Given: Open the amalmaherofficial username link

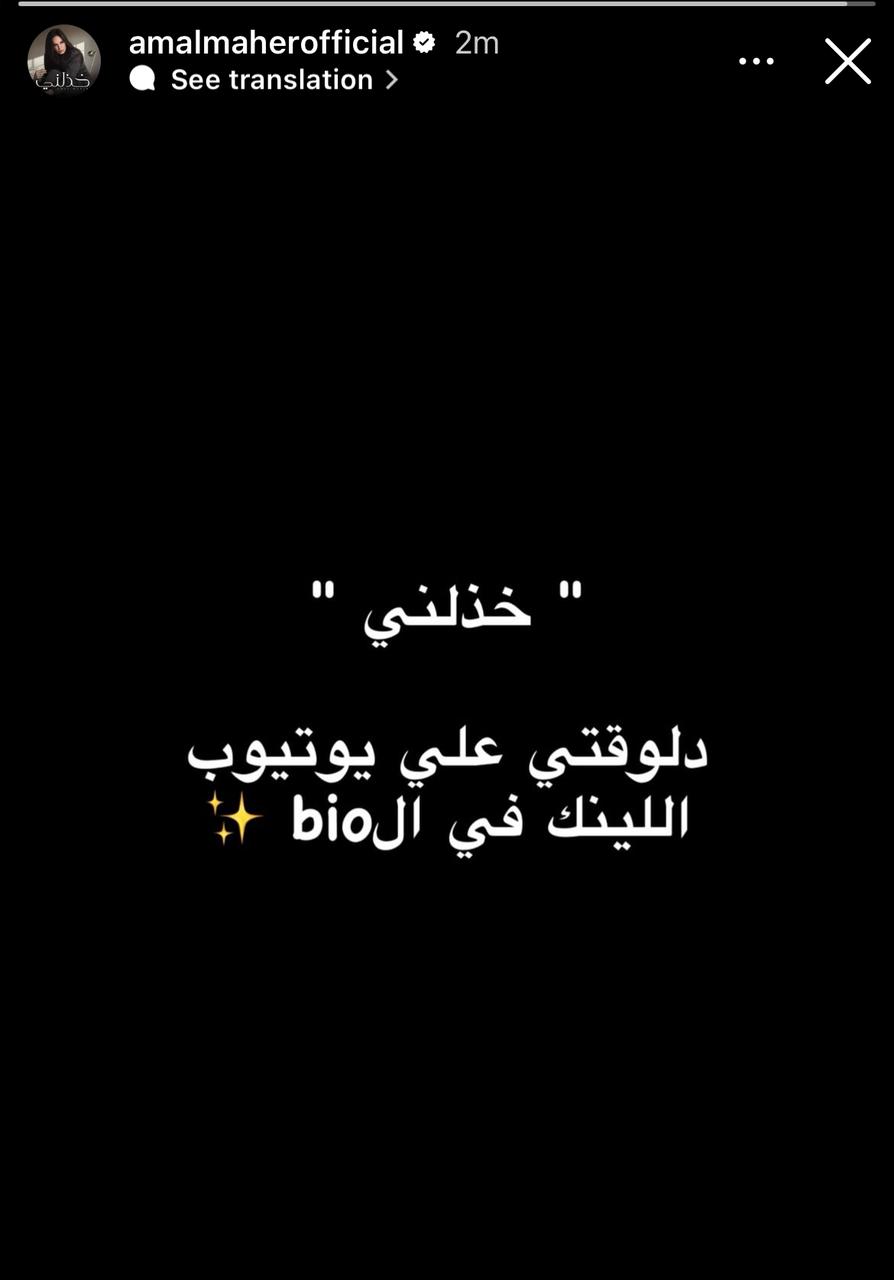Looking at the screenshot, I should click(x=266, y=43).
